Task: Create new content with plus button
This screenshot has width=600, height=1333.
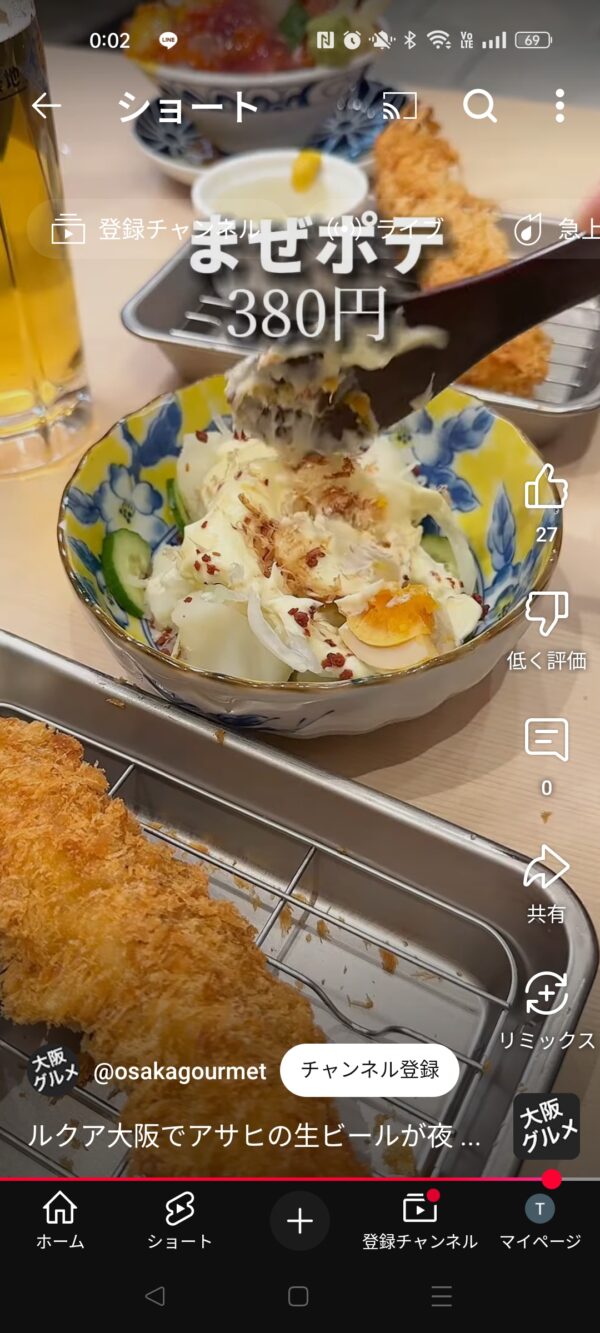Action: [300, 1221]
